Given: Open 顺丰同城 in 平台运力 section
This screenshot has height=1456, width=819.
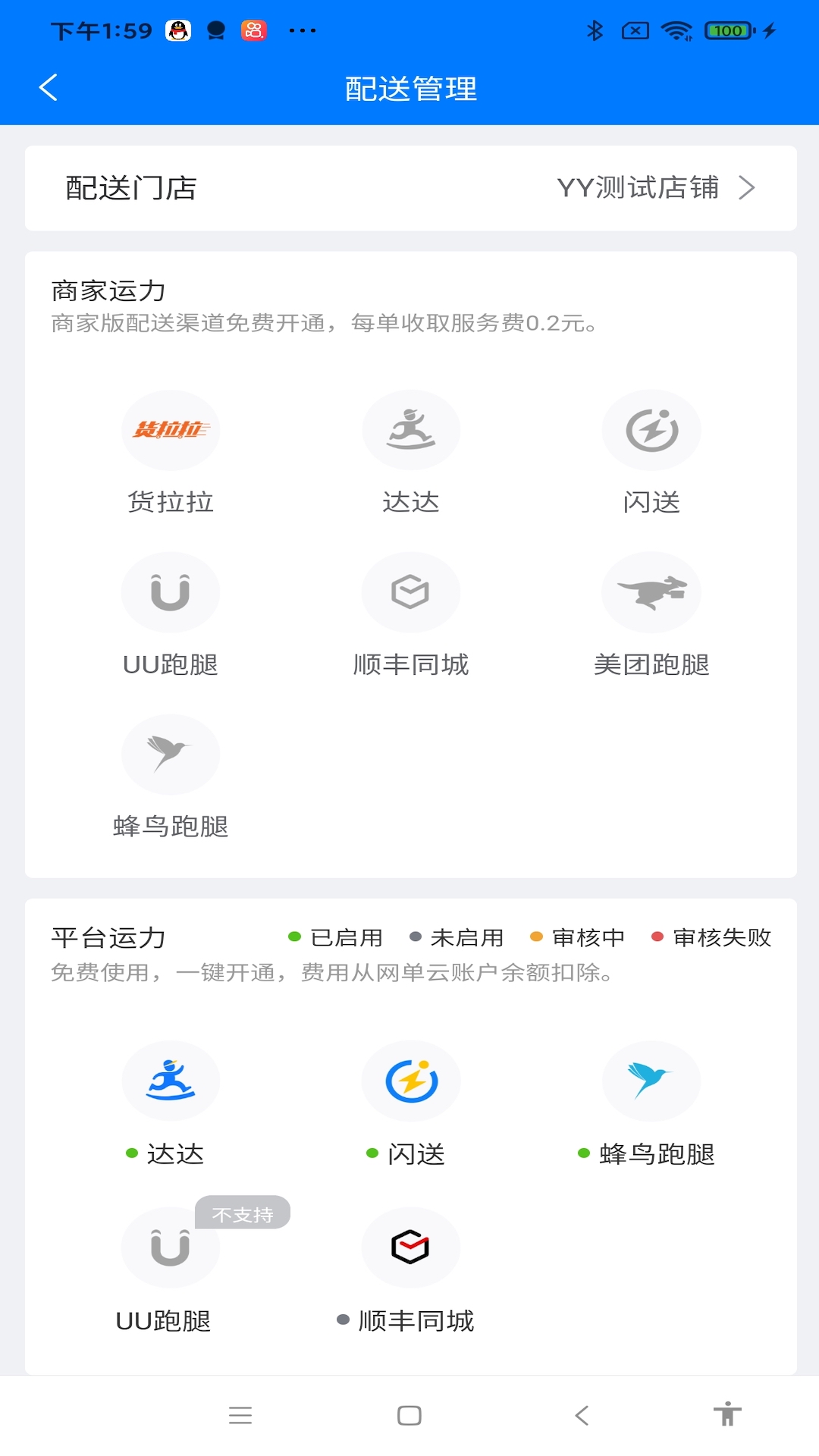Looking at the screenshot, I should [410, 1248].
